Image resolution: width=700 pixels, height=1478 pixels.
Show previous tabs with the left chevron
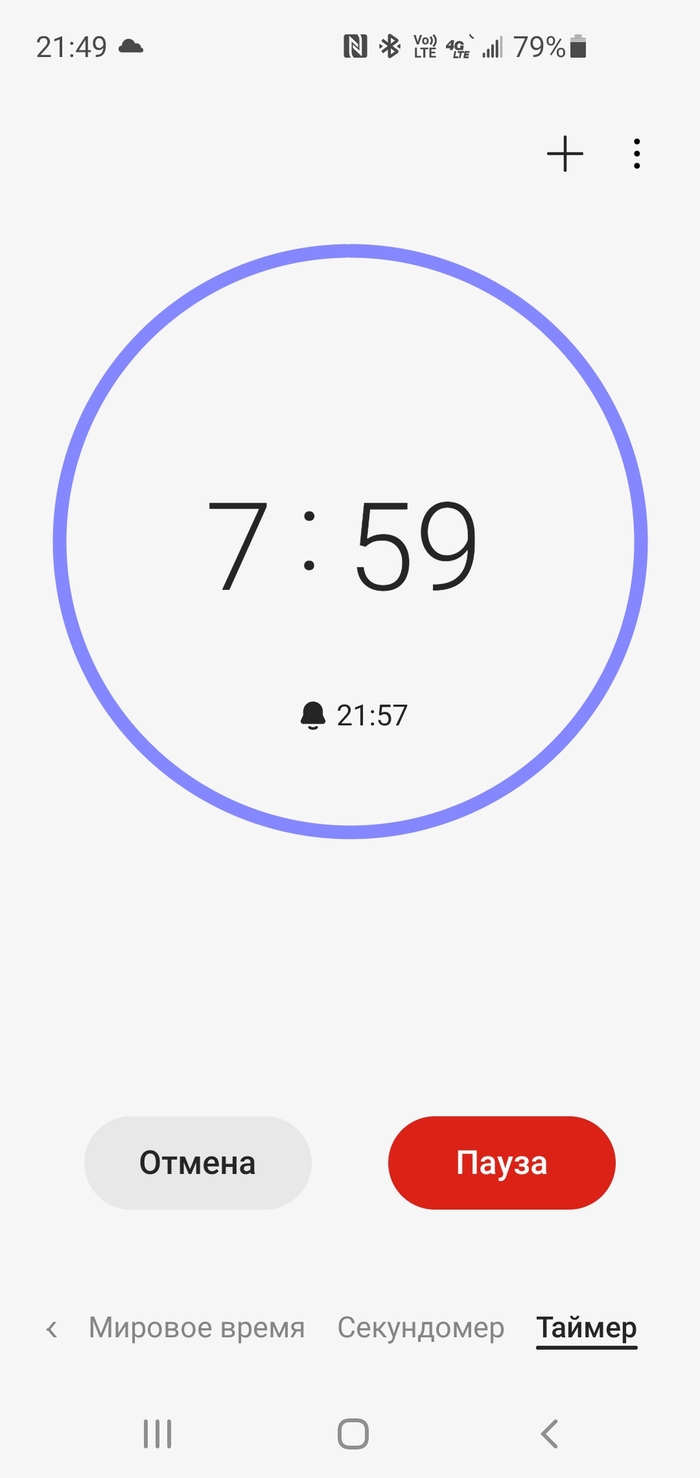point(52,1329)
